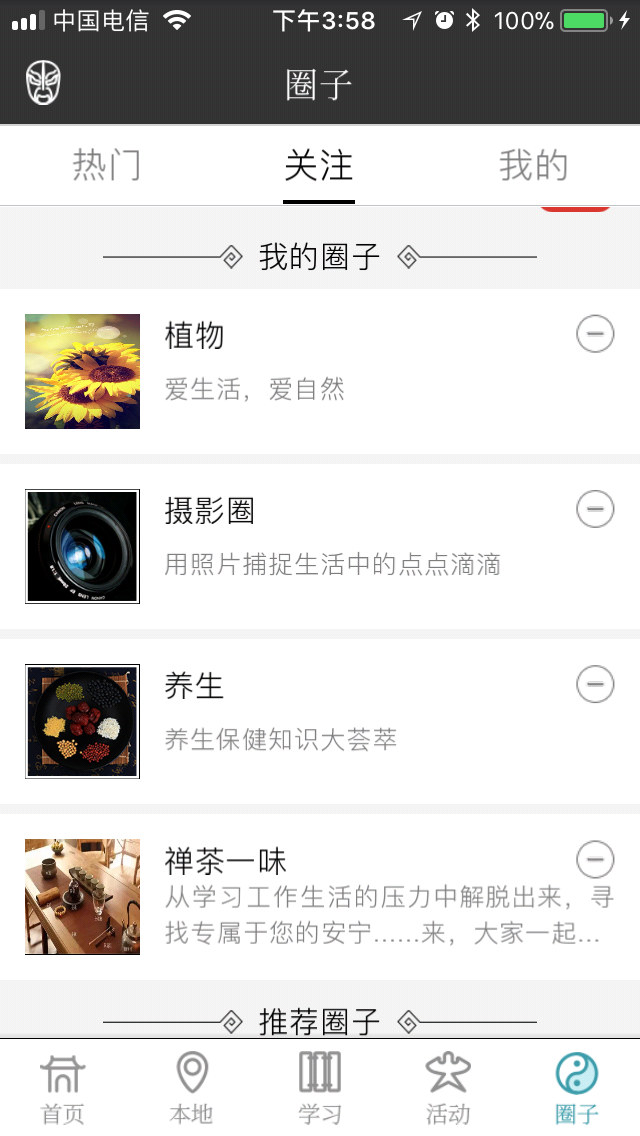640x1136 pixels.
Task: Switch to the 热门 tab
Action: coord(106,166)
